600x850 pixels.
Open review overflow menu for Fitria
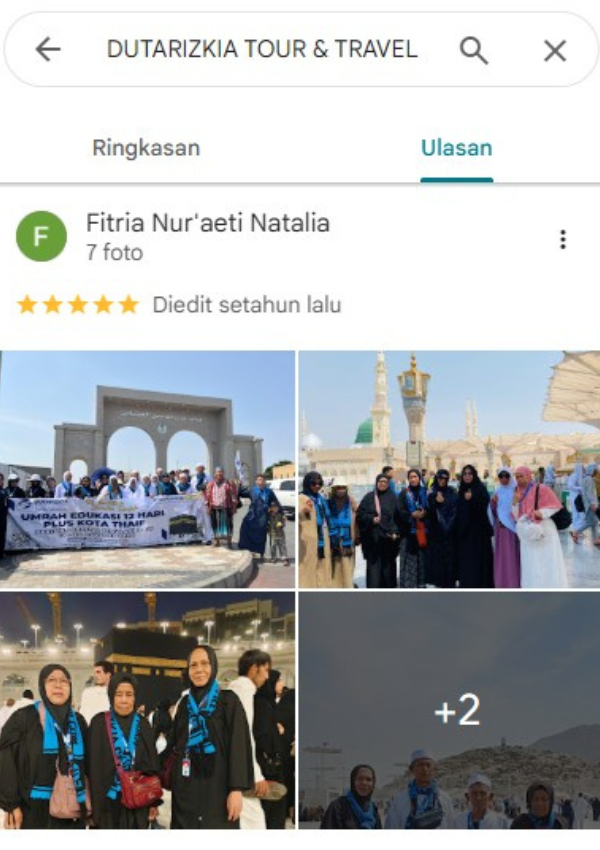(x=563, y=239)
